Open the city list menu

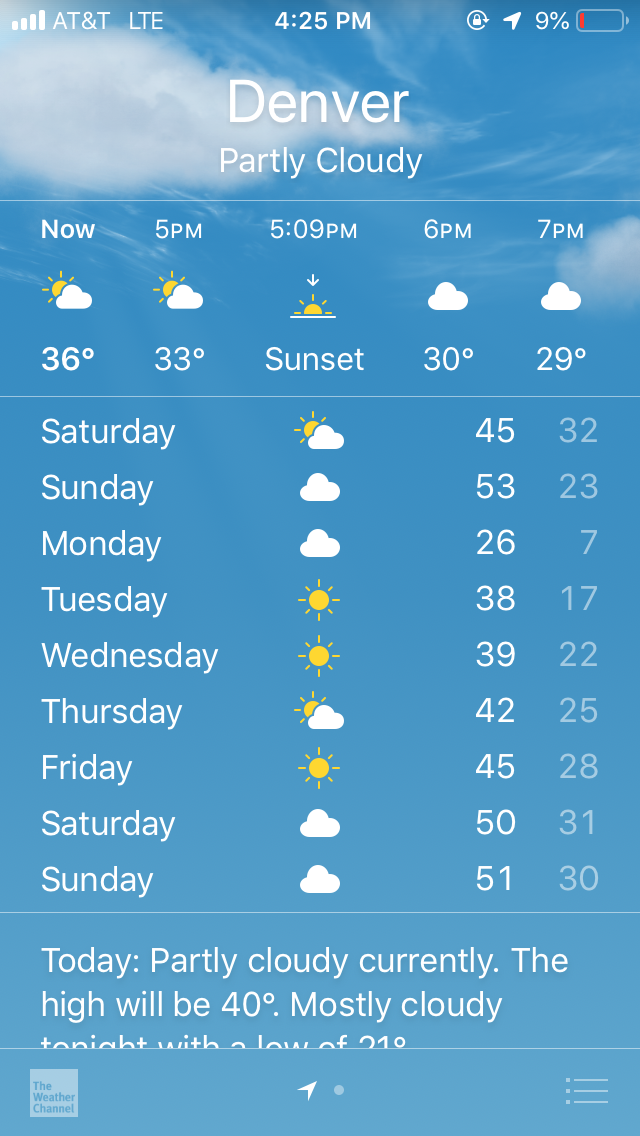586,1091
